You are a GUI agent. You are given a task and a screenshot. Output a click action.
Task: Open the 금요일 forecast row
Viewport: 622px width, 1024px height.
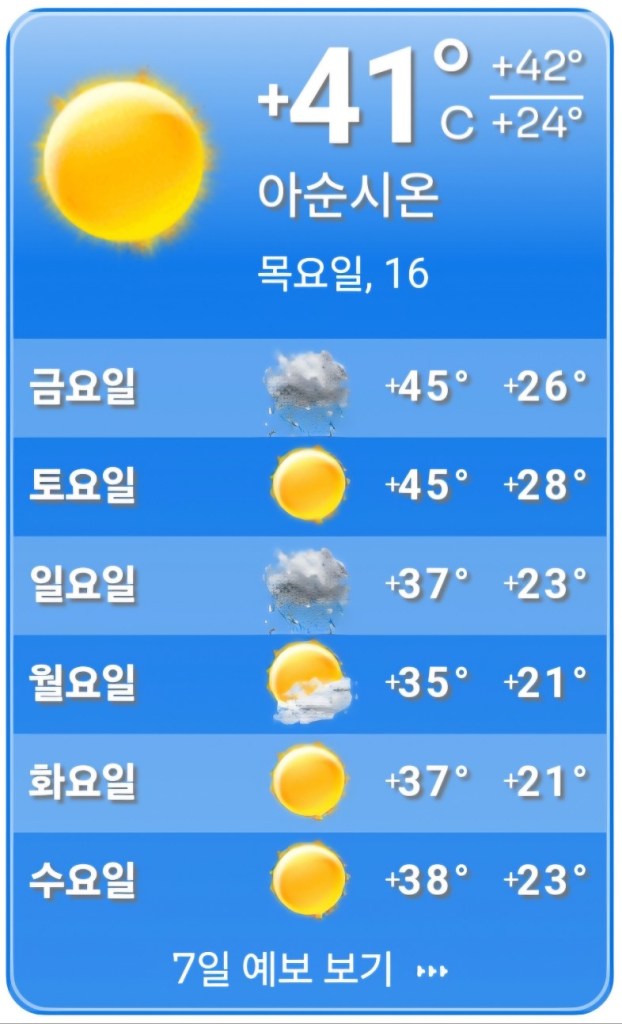(310, 387)
